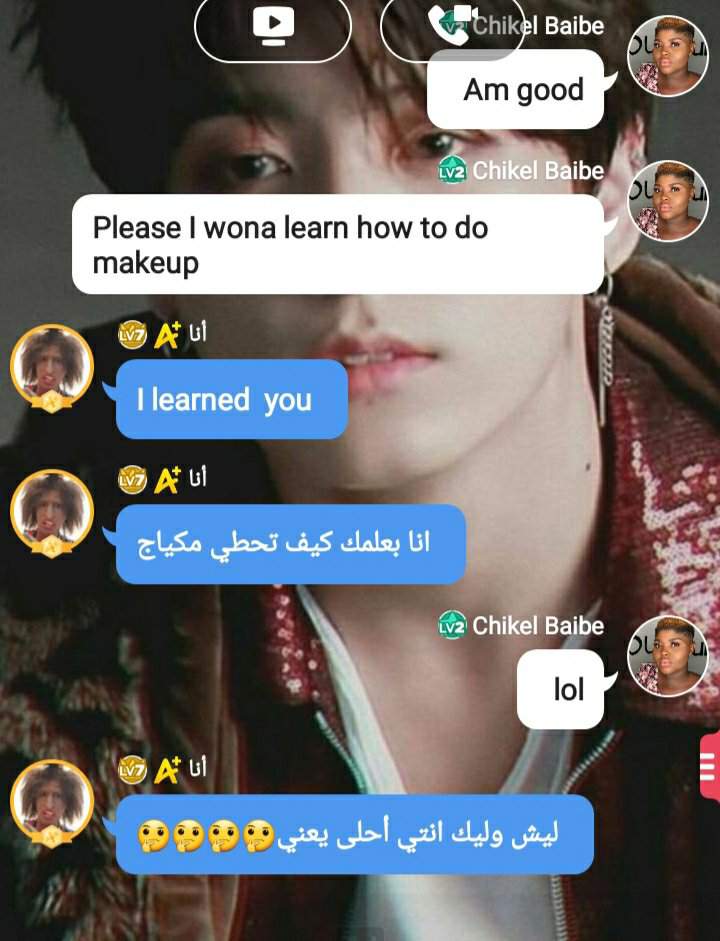Viewport: 720px width, 941px height.
Task: Select the 'I learned you' message bubble
Action: coord(231,400)
